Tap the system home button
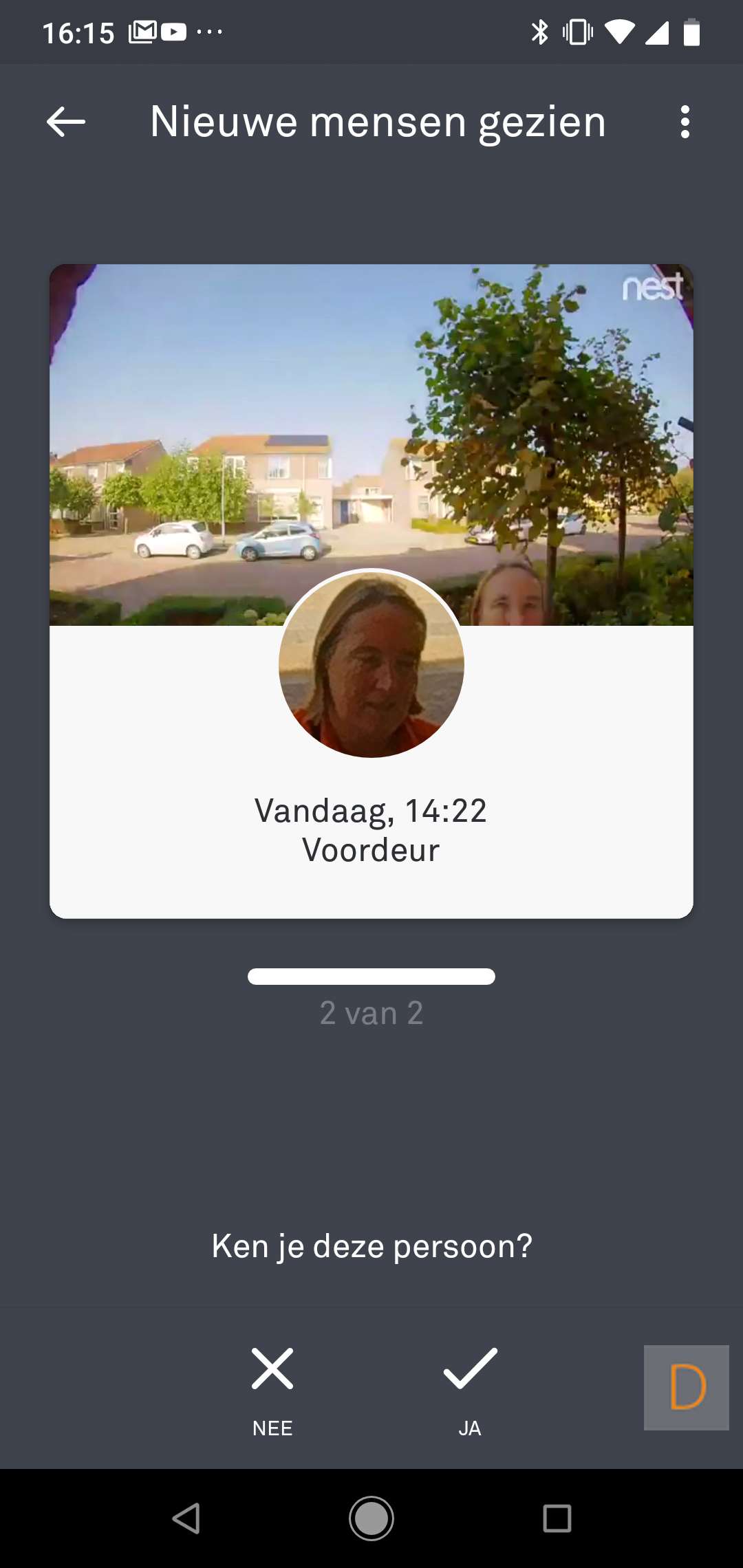Image resolution: width=743 pixels, height=1568 pixels. click(x=371, y=1518)
